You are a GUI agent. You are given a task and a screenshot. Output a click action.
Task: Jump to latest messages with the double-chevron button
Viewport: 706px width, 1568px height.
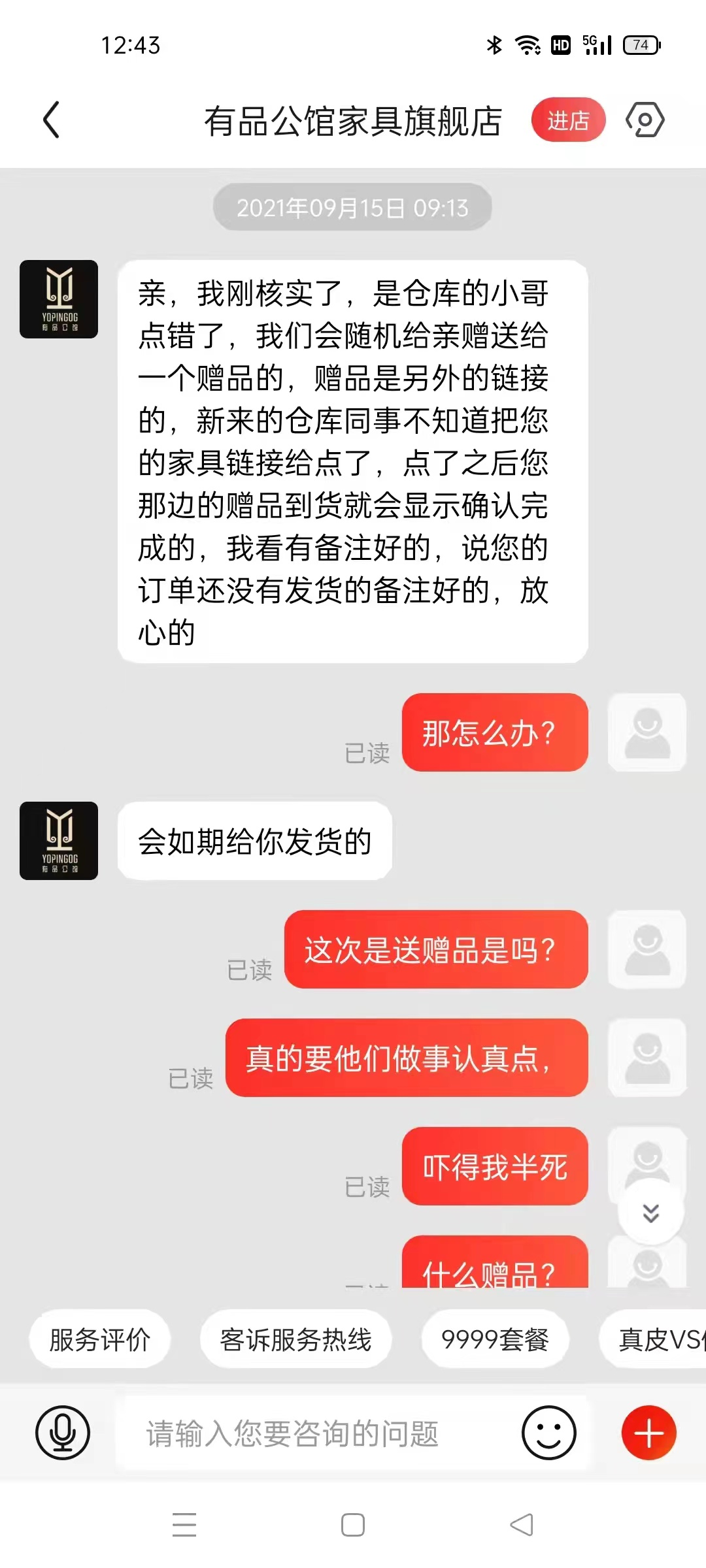[x=650, y=1213]
